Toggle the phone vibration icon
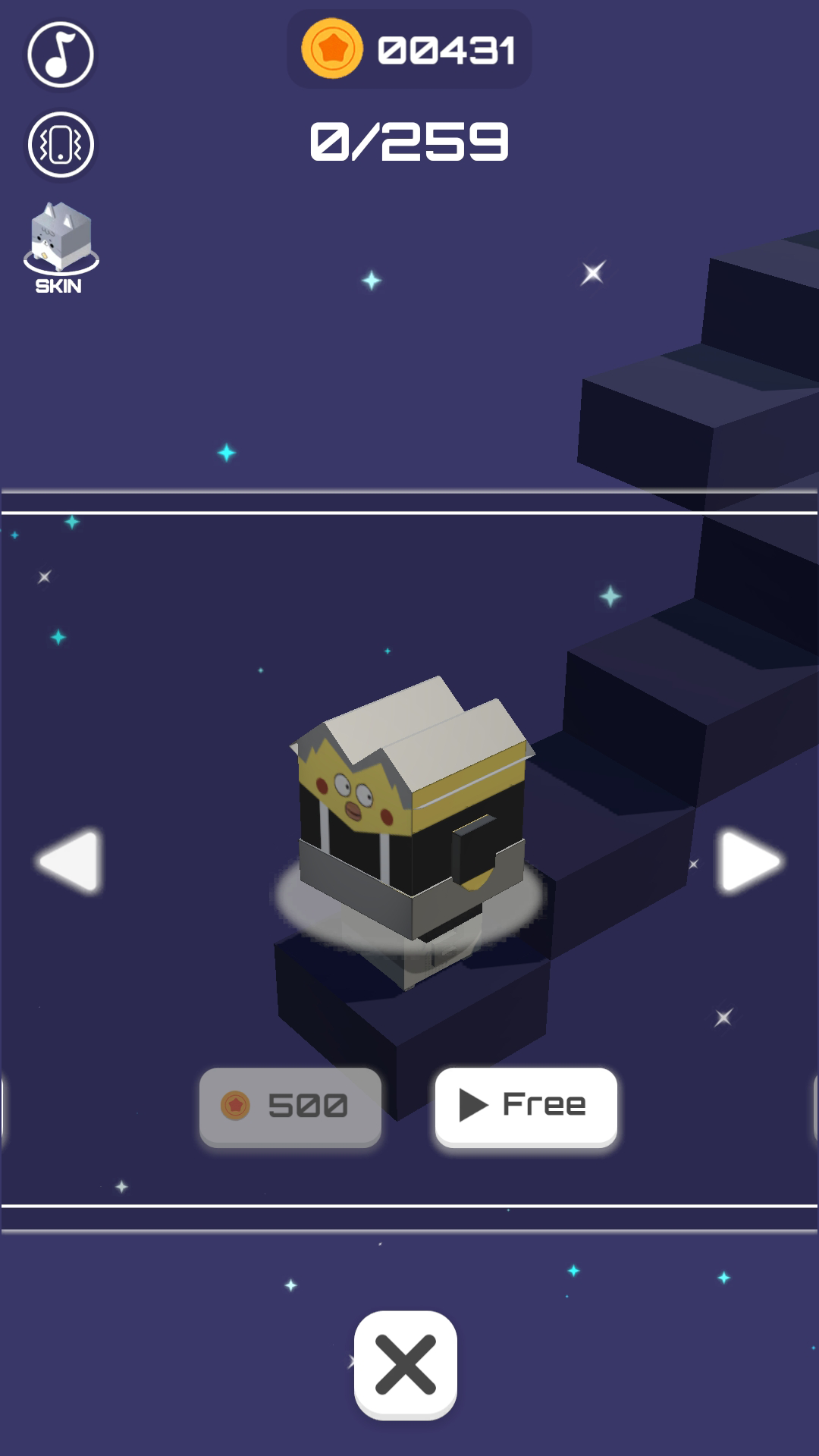 click(x=61, y=145)
